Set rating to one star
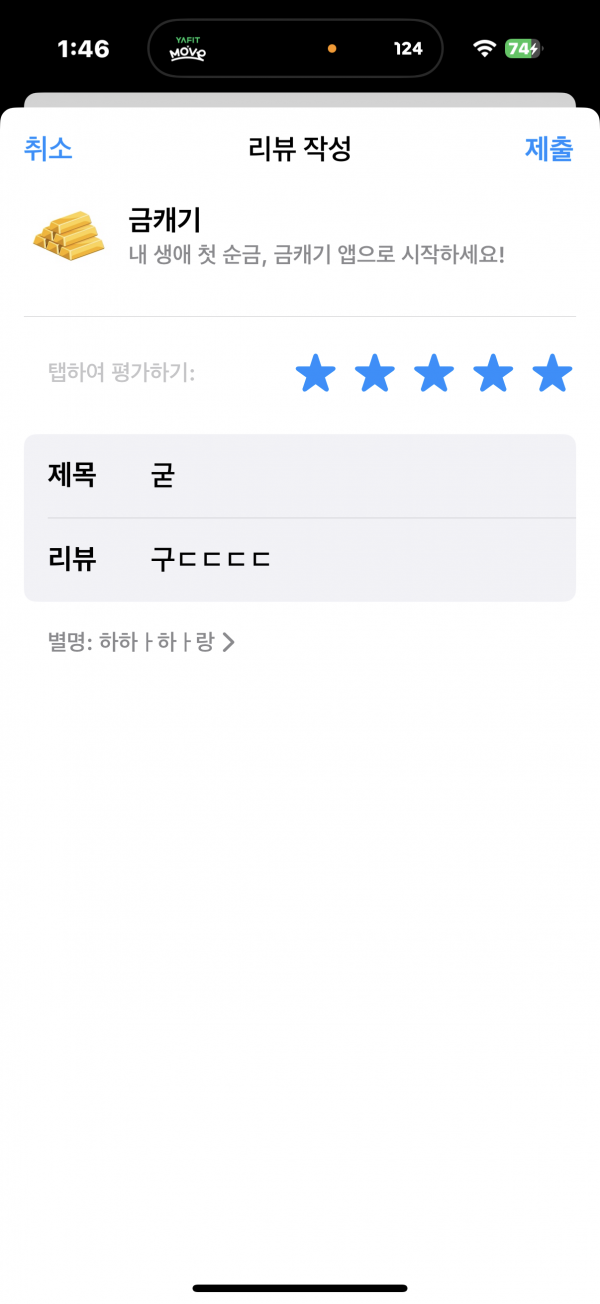The image size is (600, 1304). click(316, 374)
